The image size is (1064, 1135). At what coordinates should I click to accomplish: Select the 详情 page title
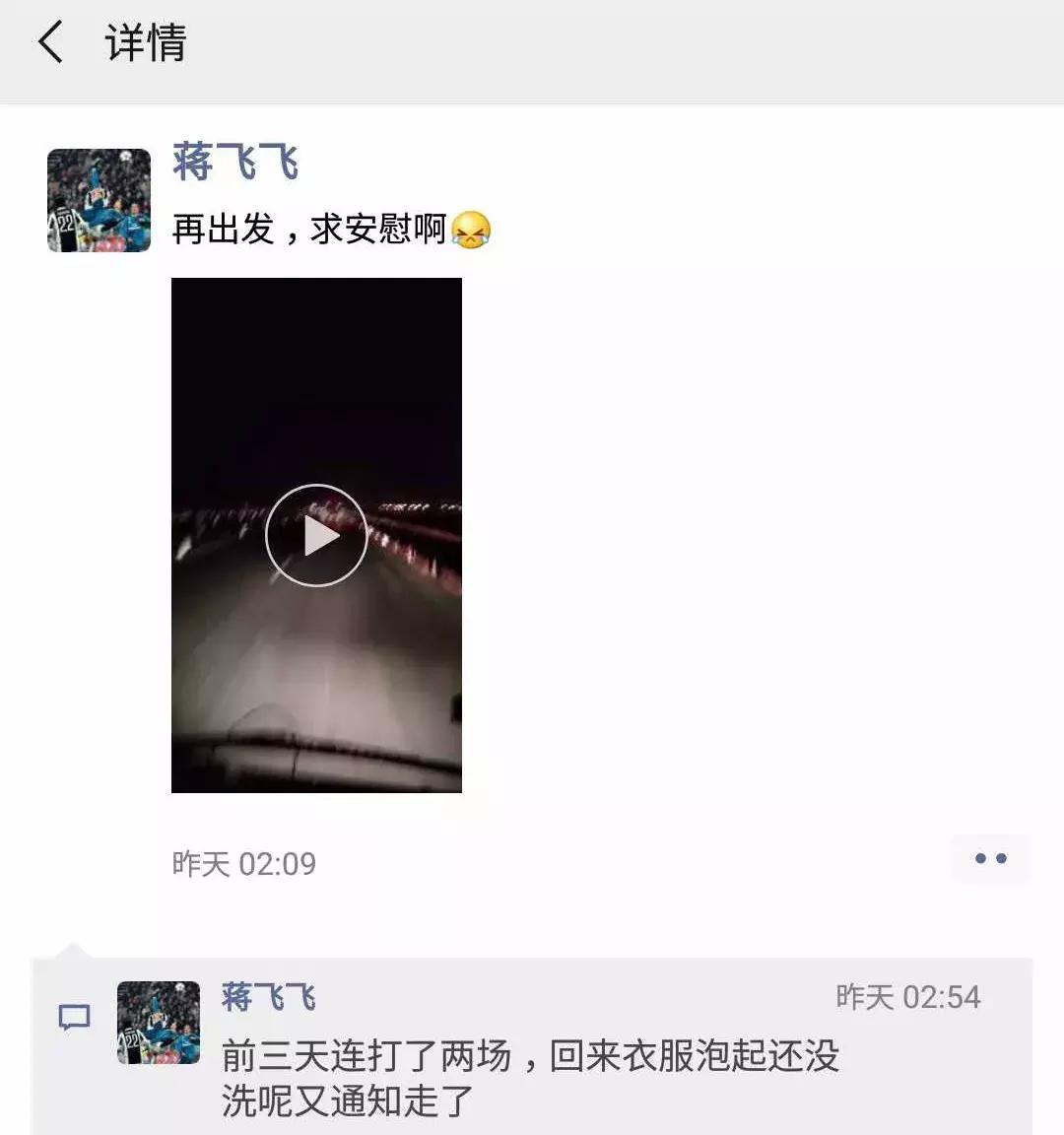click(x=146, y=44)
